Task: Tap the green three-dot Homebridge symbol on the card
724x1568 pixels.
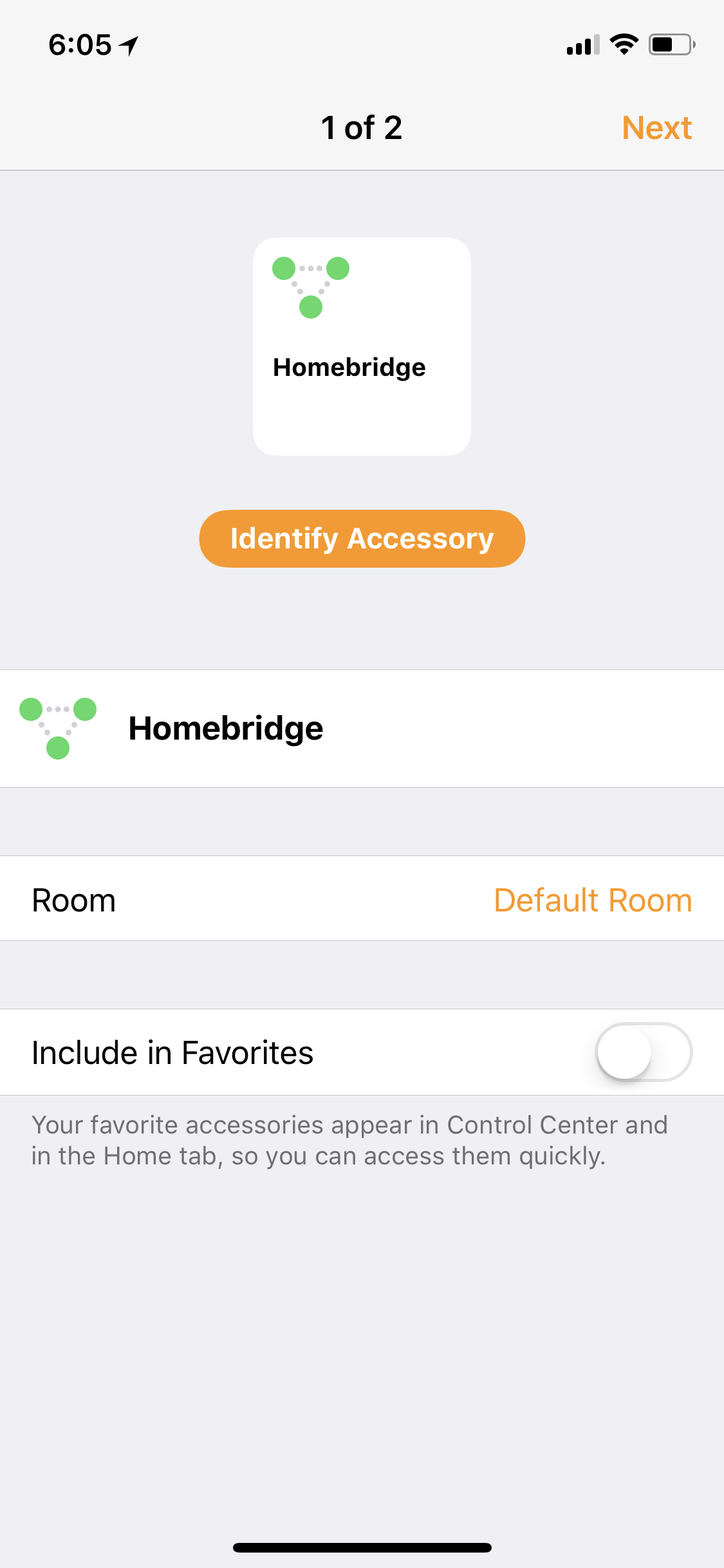Action: [x=311, y=286]
